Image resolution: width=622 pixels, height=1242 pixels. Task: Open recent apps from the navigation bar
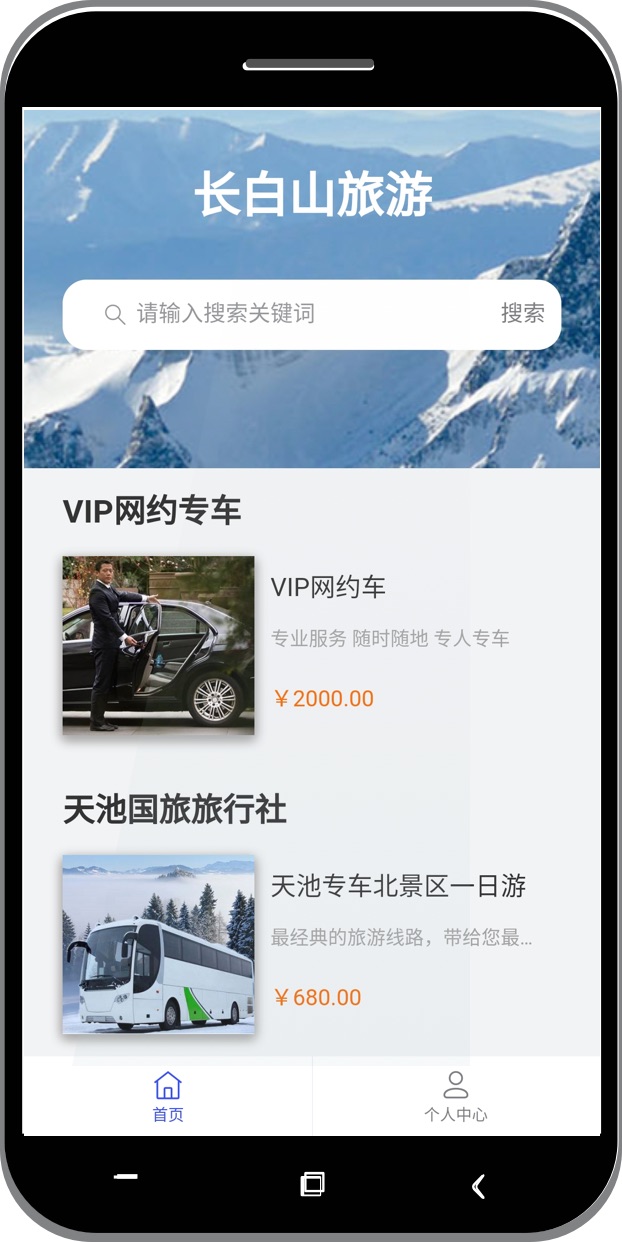tap(312, 1185)
